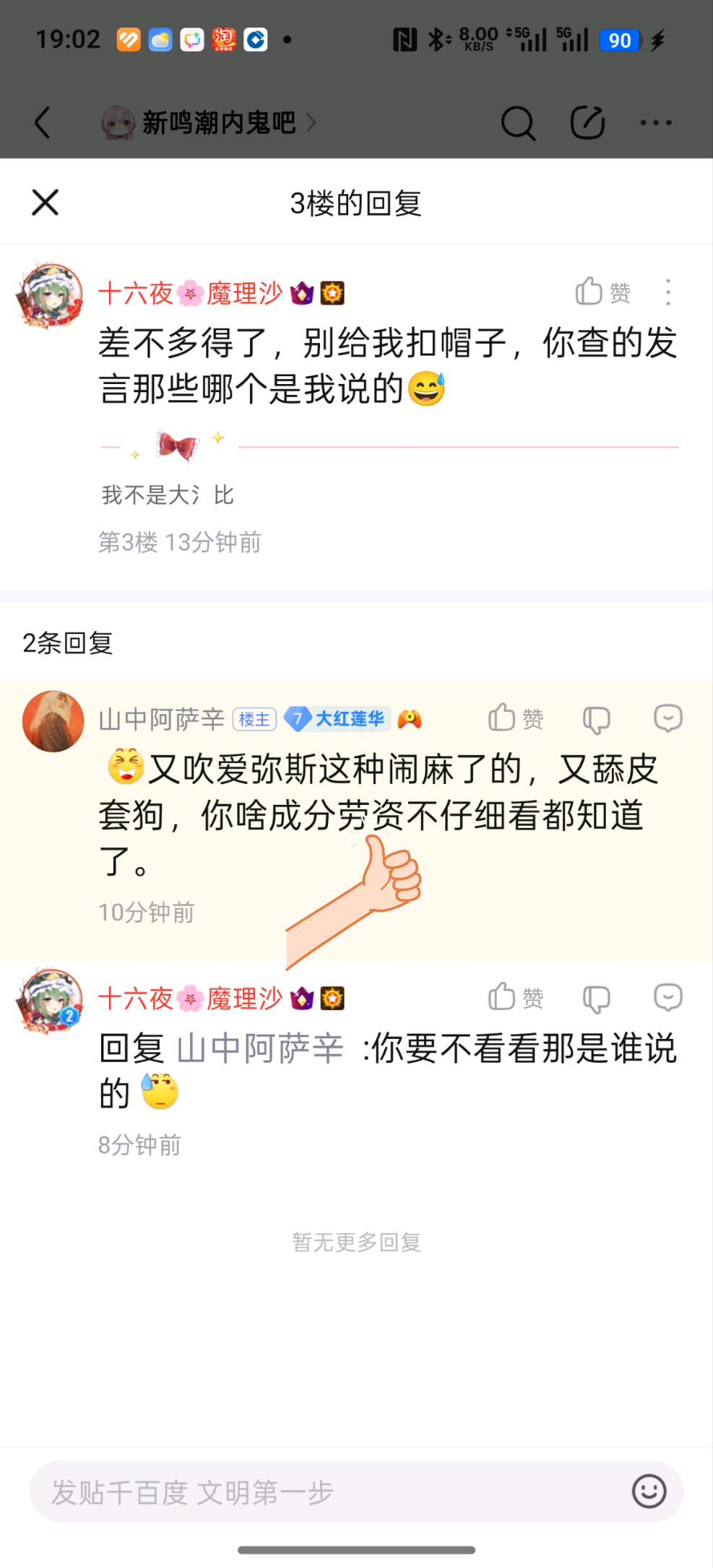
Task: Open the blue 山中阿萨辛 mention link
Action: click(x=260, y=1048)
